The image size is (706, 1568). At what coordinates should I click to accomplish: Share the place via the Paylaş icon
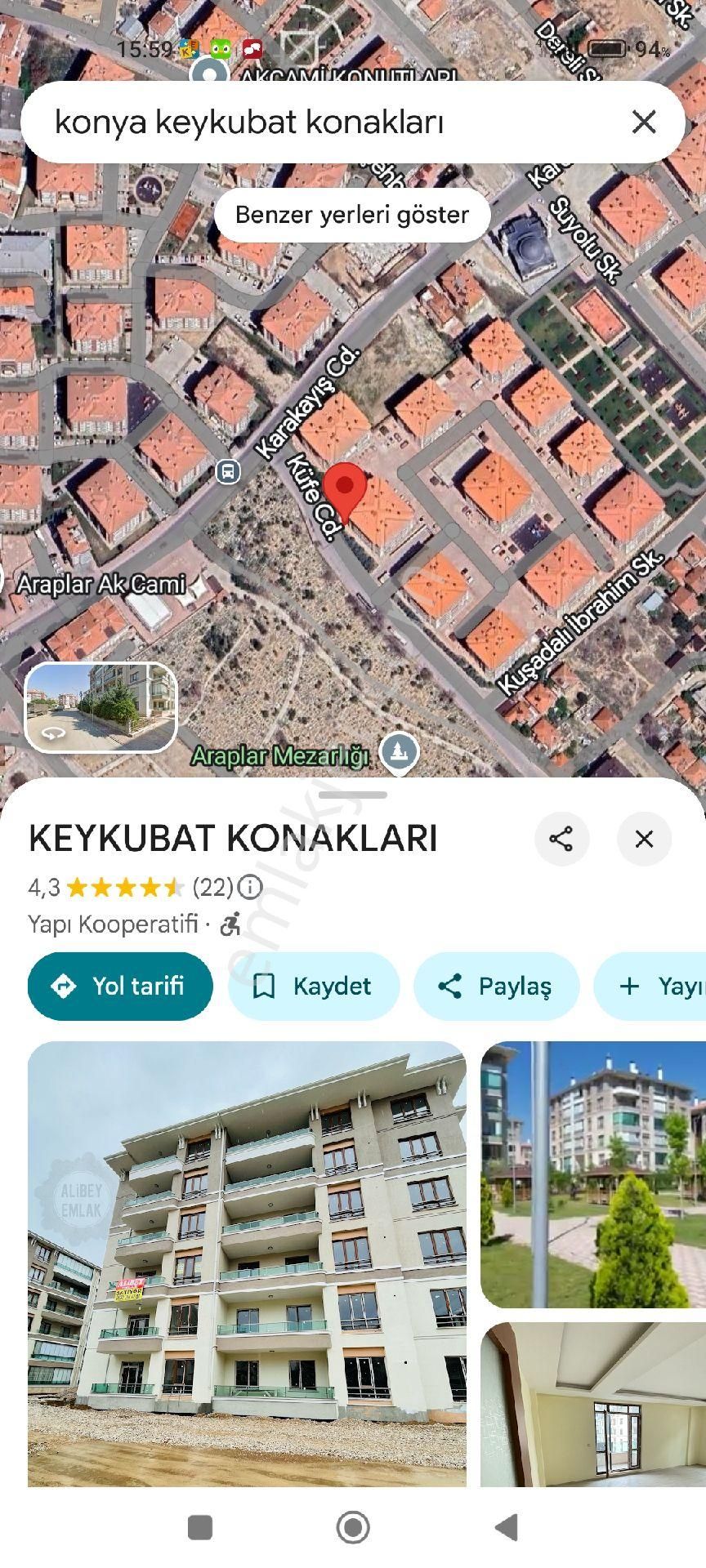[452, 986]
